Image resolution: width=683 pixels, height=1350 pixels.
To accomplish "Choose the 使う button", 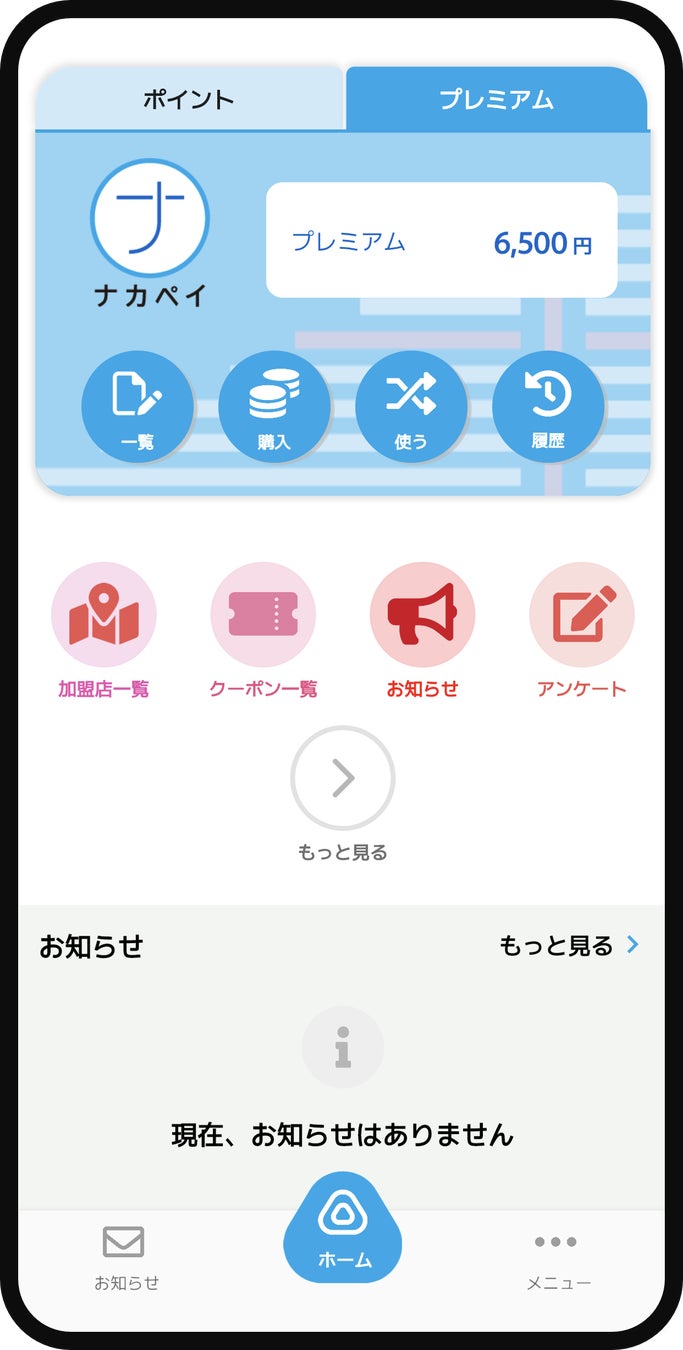I will 411,406.
